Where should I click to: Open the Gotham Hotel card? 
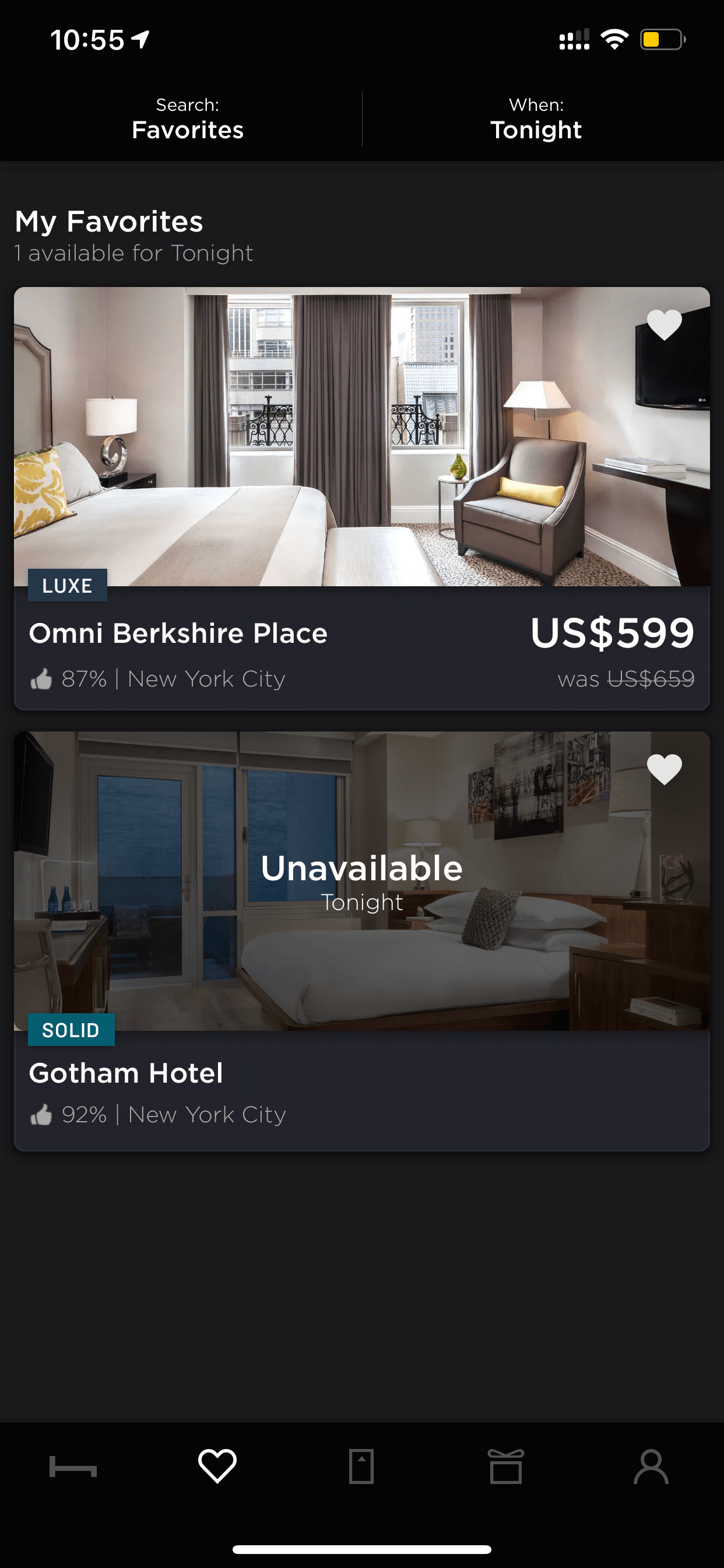tap(362, 941)
